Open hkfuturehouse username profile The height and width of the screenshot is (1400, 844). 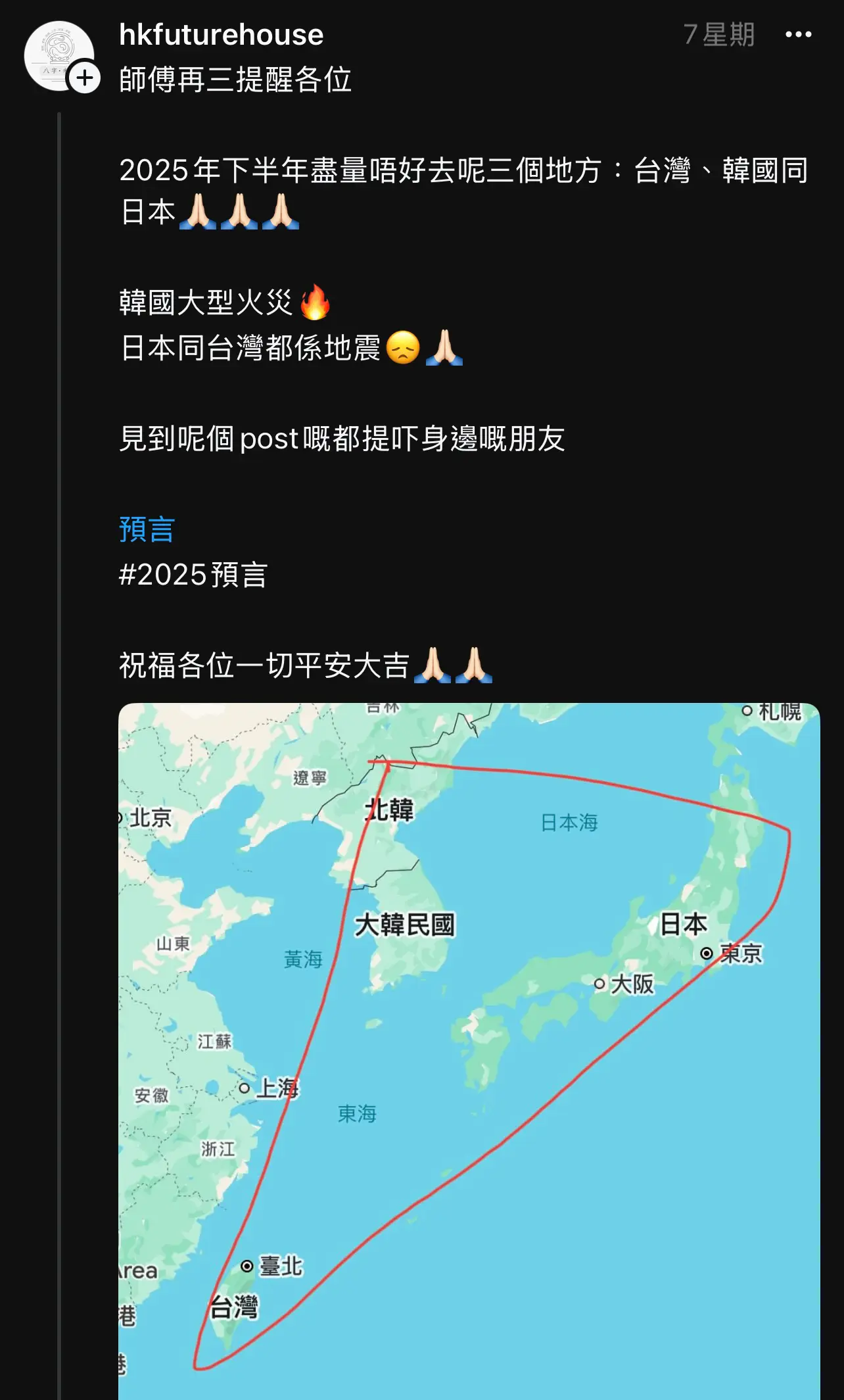[222, 34]
